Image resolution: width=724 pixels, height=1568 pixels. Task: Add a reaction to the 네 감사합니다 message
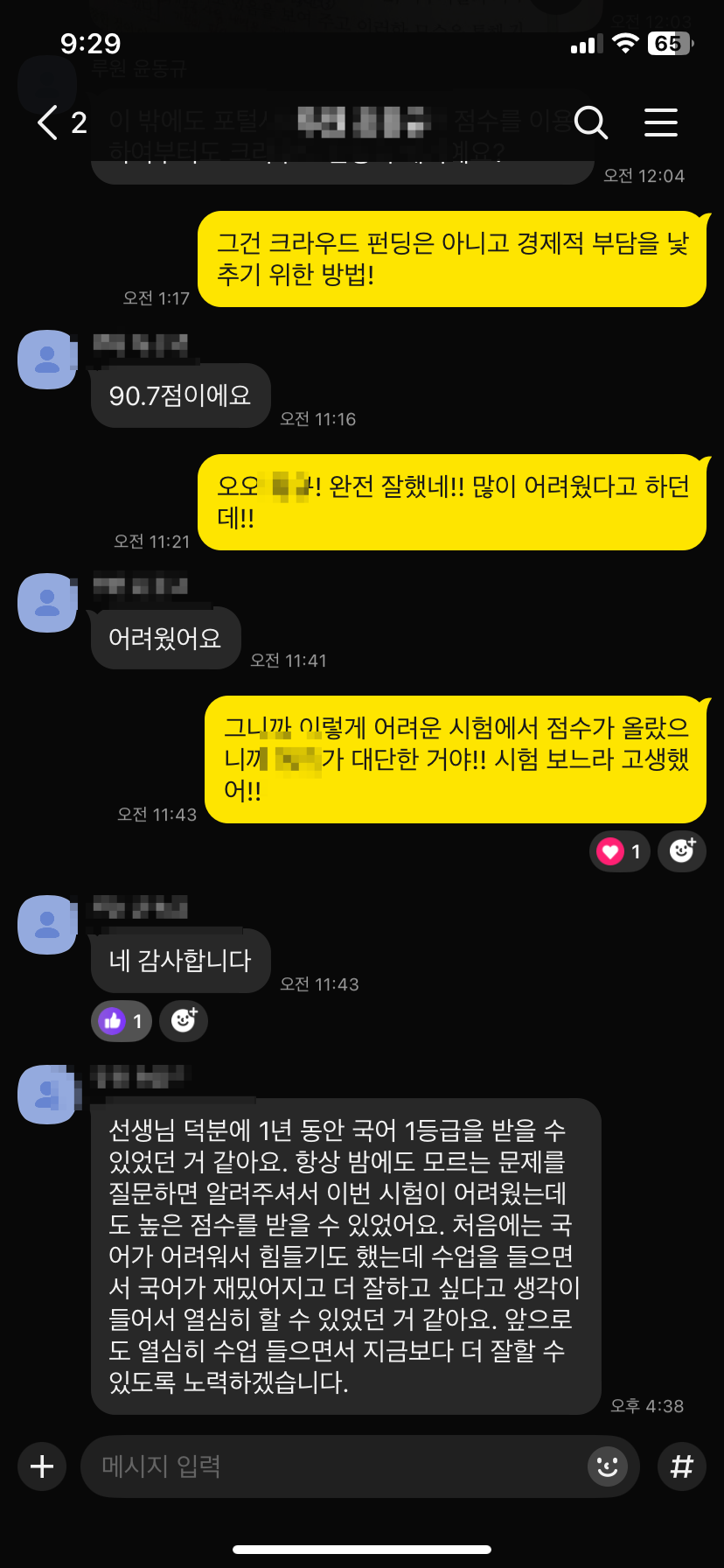pyautogui.click(x=184, y=1021)
